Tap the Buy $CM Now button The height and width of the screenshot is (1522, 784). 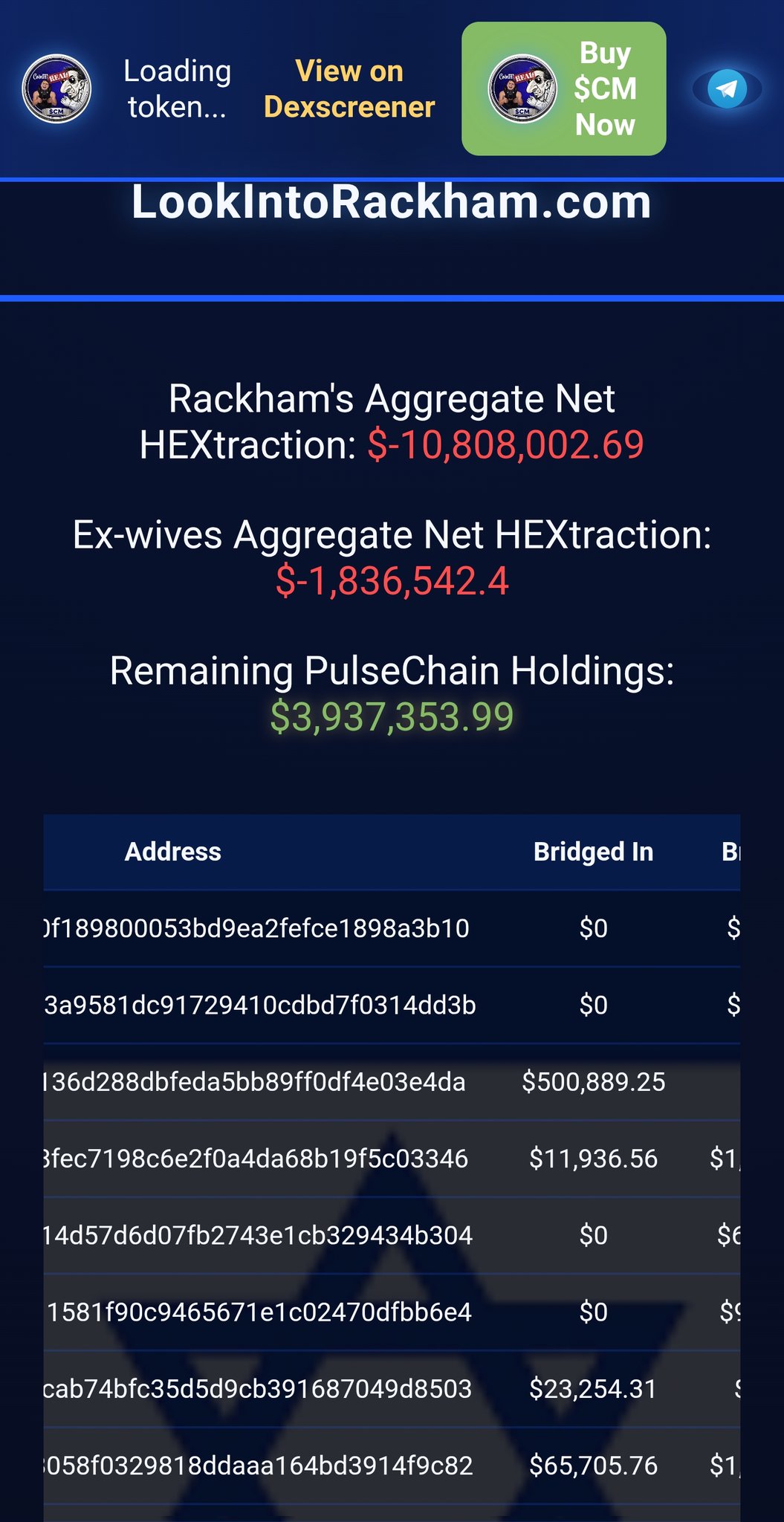coord(563,89)
